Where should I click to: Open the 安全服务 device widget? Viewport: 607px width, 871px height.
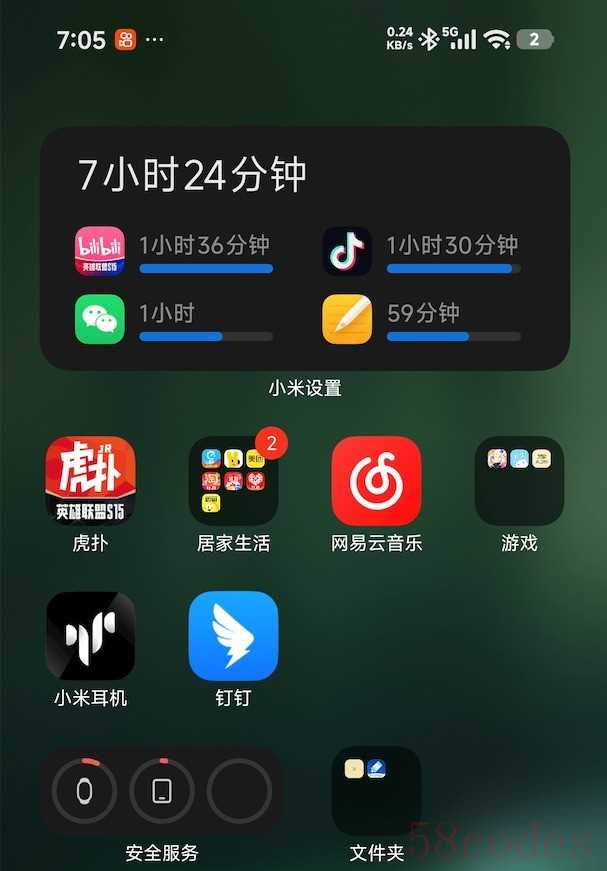[162, 790]
